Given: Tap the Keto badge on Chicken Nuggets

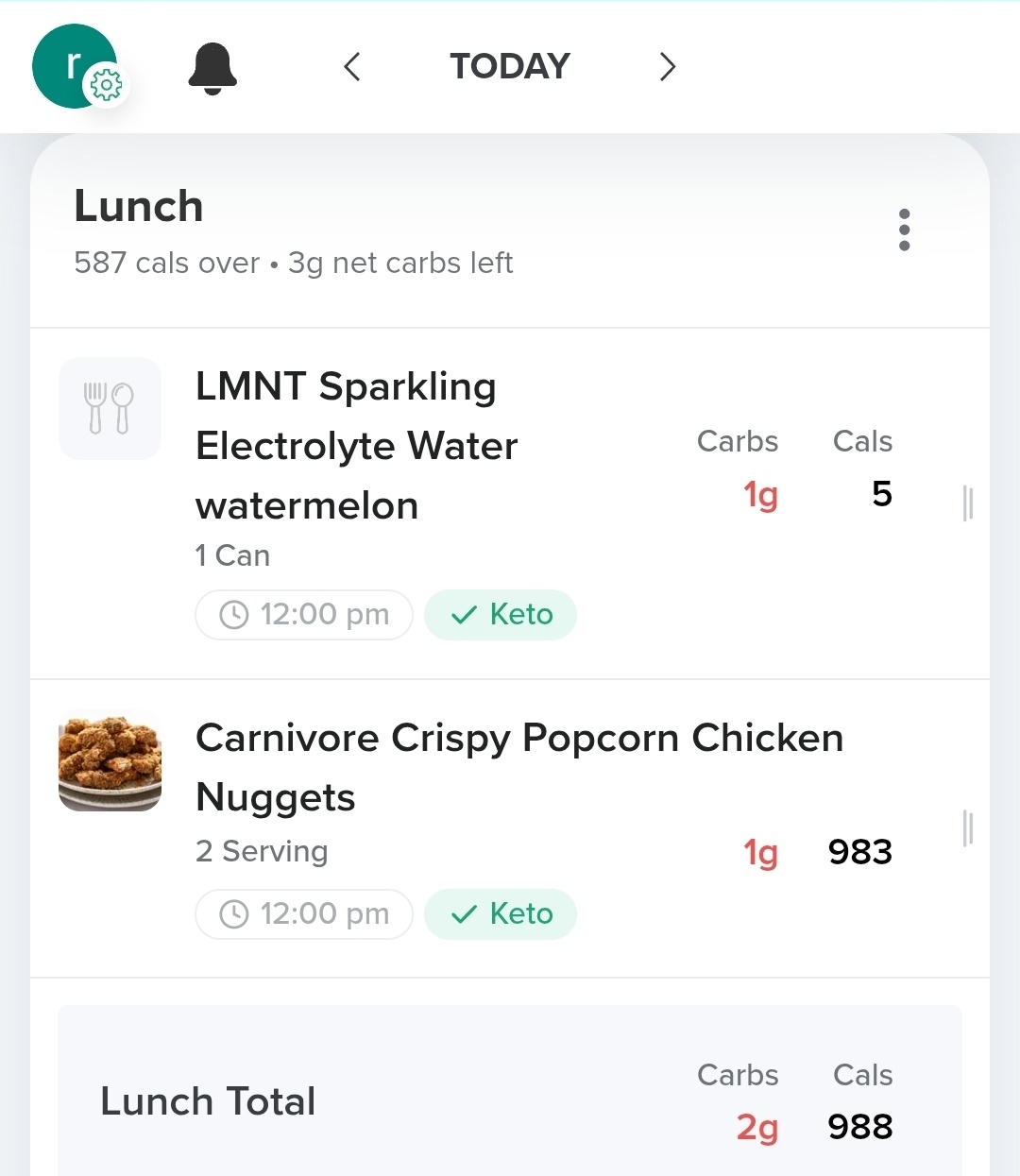Looking at the screenshot, I should pos(501,914).
